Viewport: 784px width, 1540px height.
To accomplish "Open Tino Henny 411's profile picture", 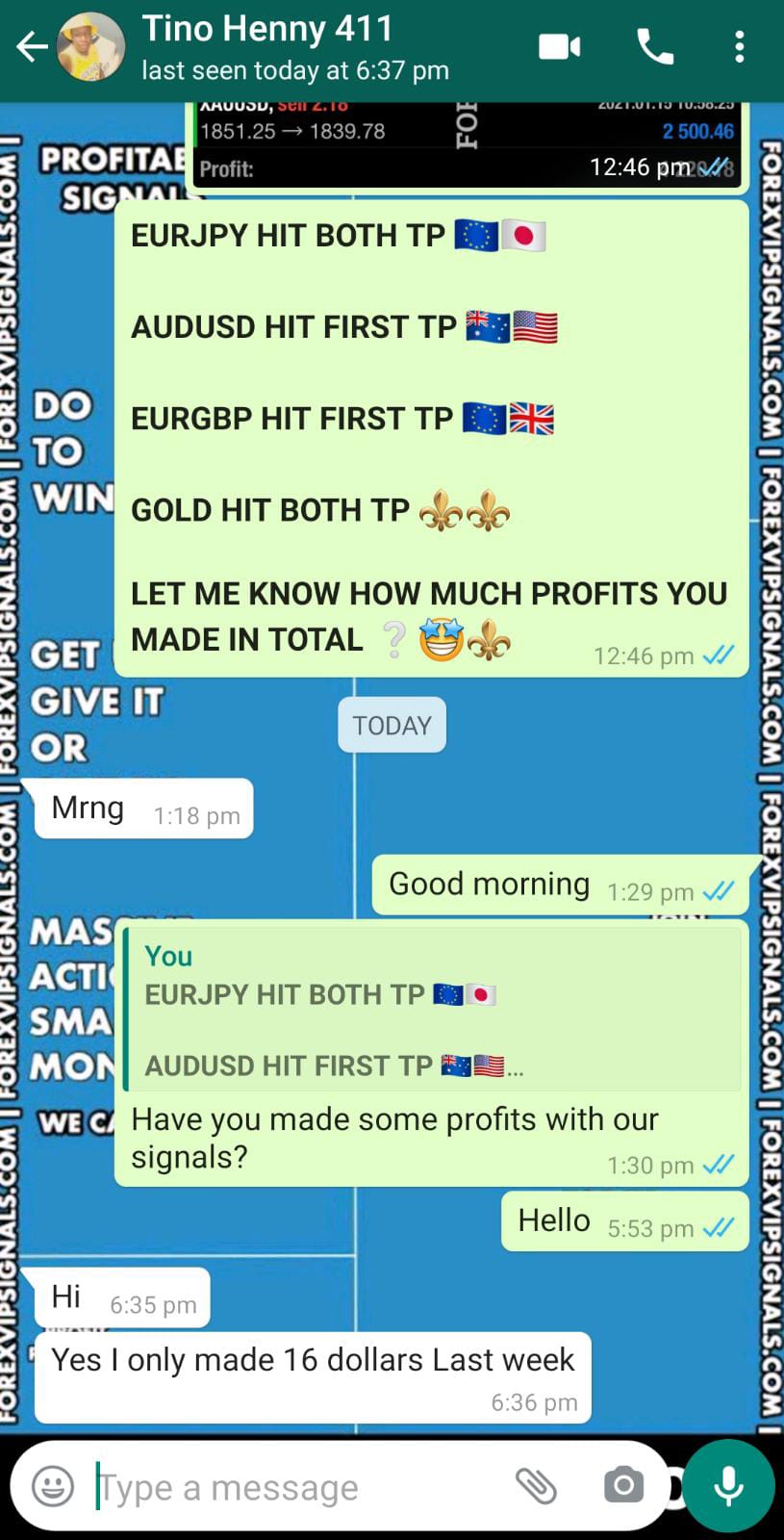I will coord(92,47).
